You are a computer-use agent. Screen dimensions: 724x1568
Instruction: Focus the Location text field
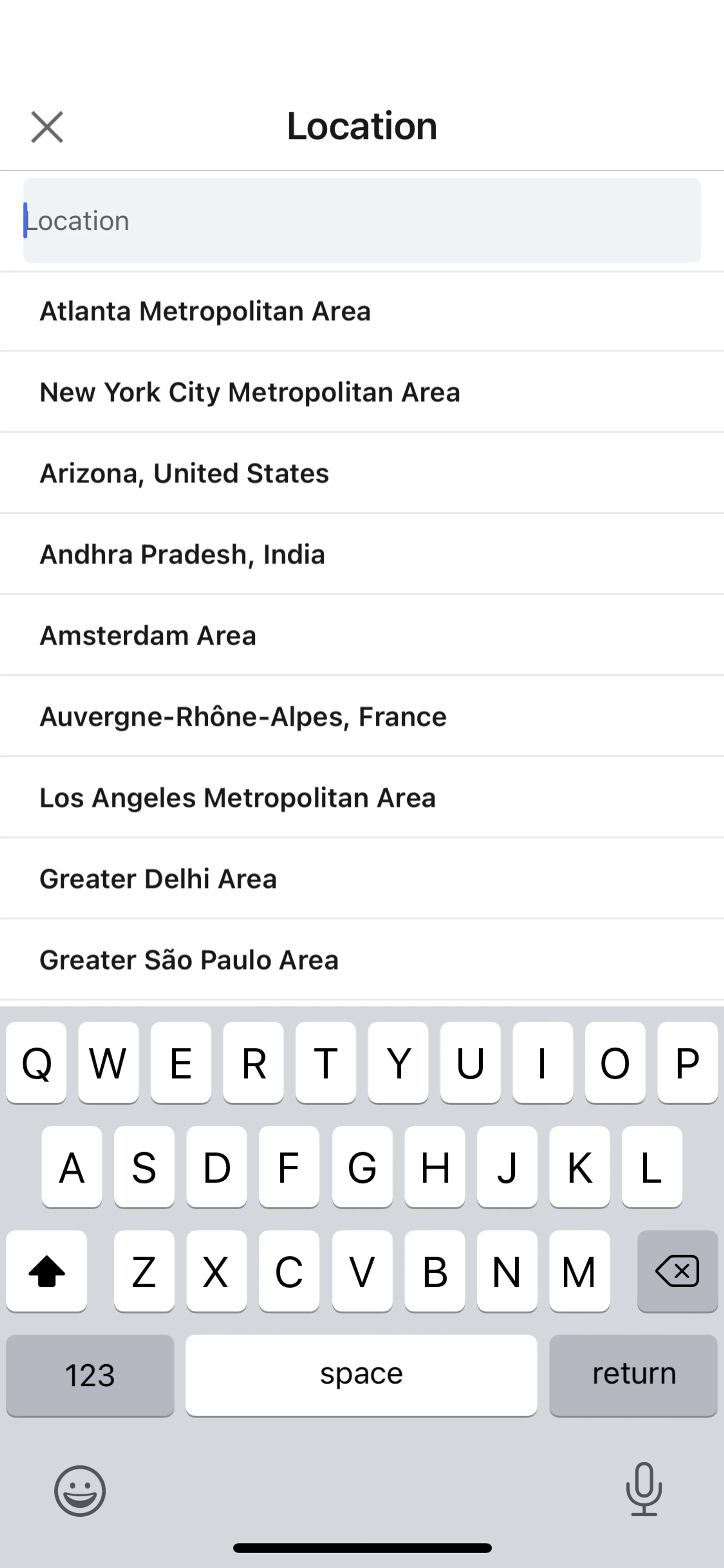coord(362,220)
